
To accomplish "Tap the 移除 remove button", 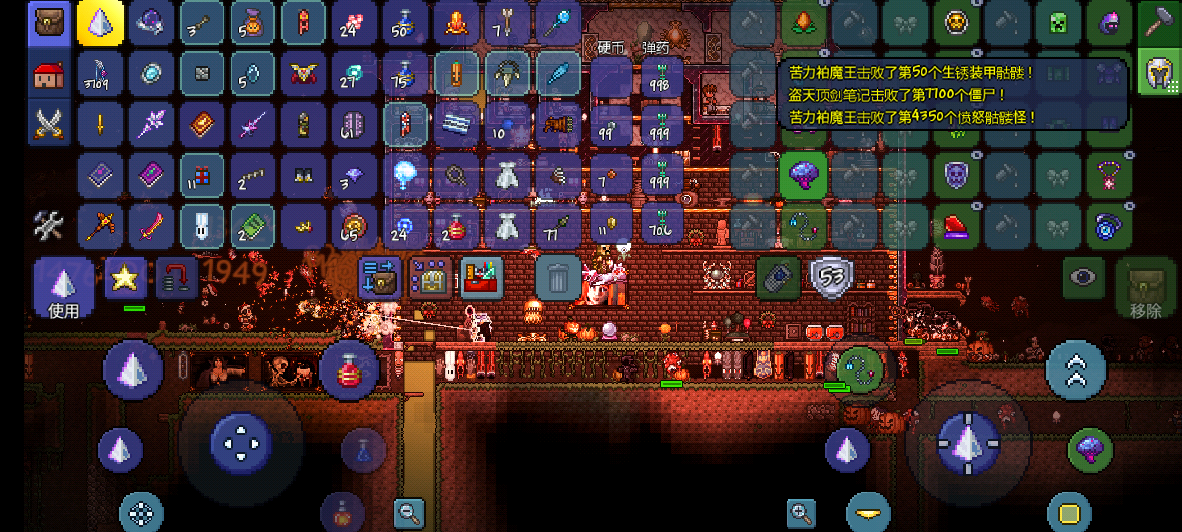I will click(x=1146, y=288).
